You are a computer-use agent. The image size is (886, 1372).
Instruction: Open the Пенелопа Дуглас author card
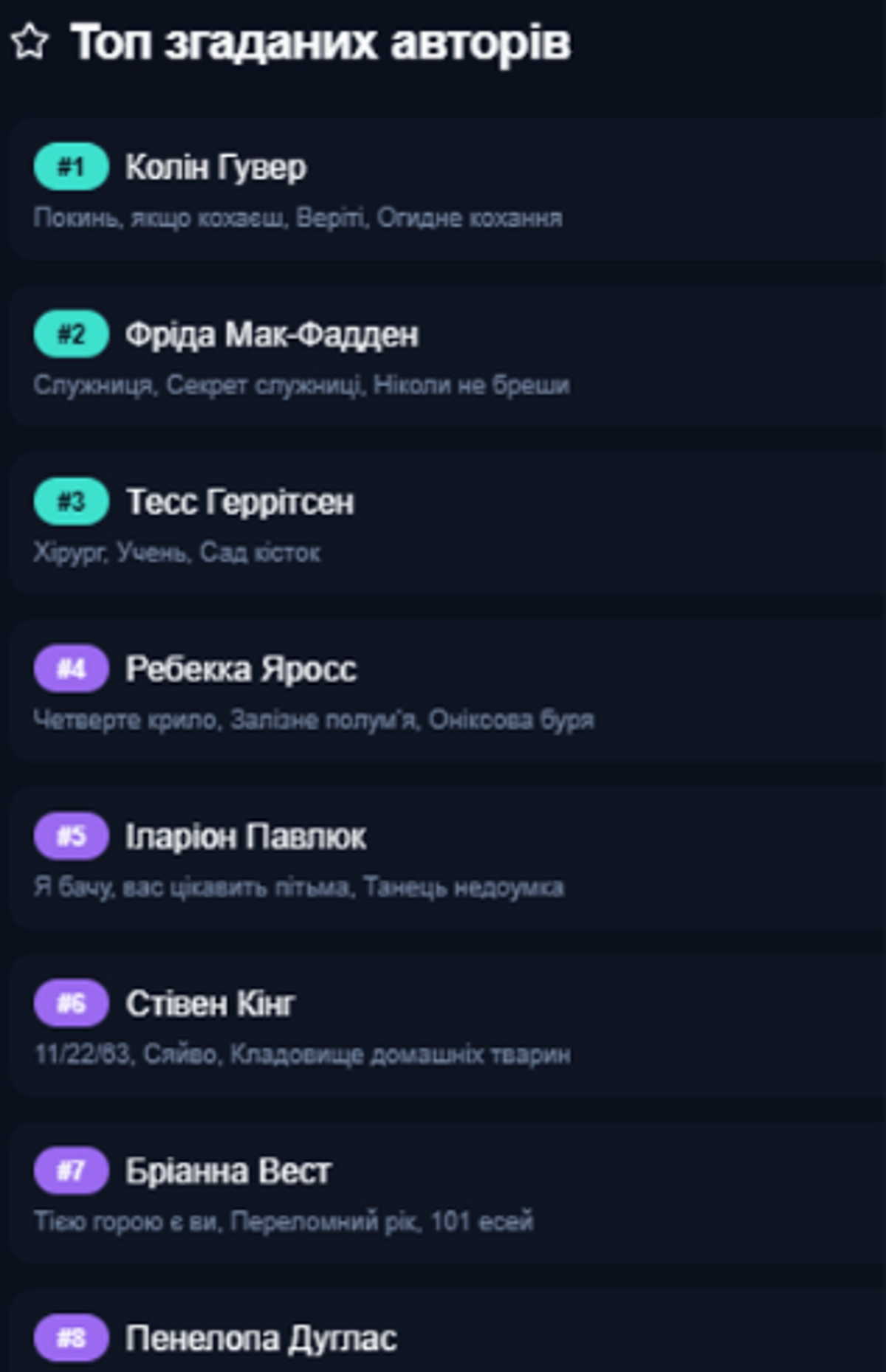pyautogui.click(x=443, y=1337)
